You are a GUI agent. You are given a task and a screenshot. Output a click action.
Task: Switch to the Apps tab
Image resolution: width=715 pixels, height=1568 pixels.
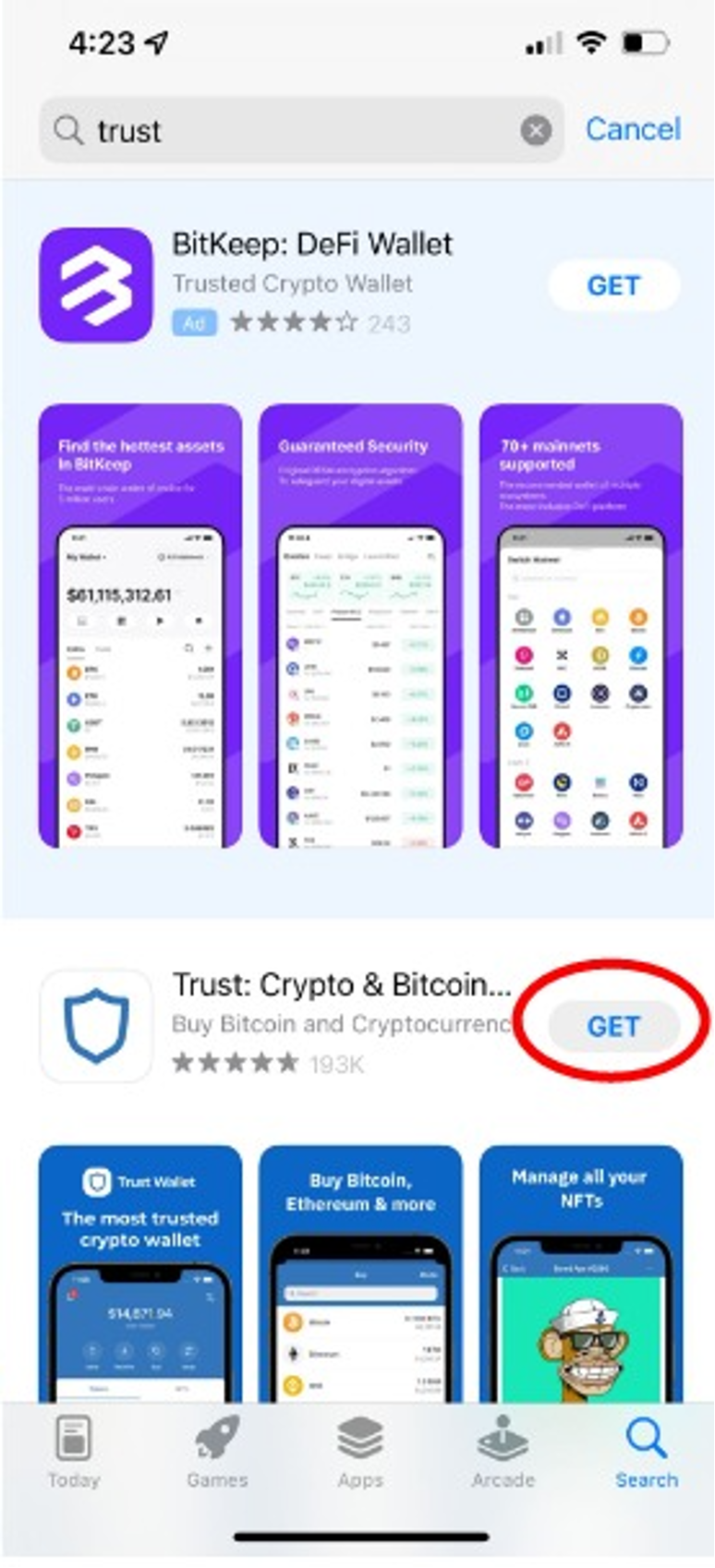pos(360,1453)
